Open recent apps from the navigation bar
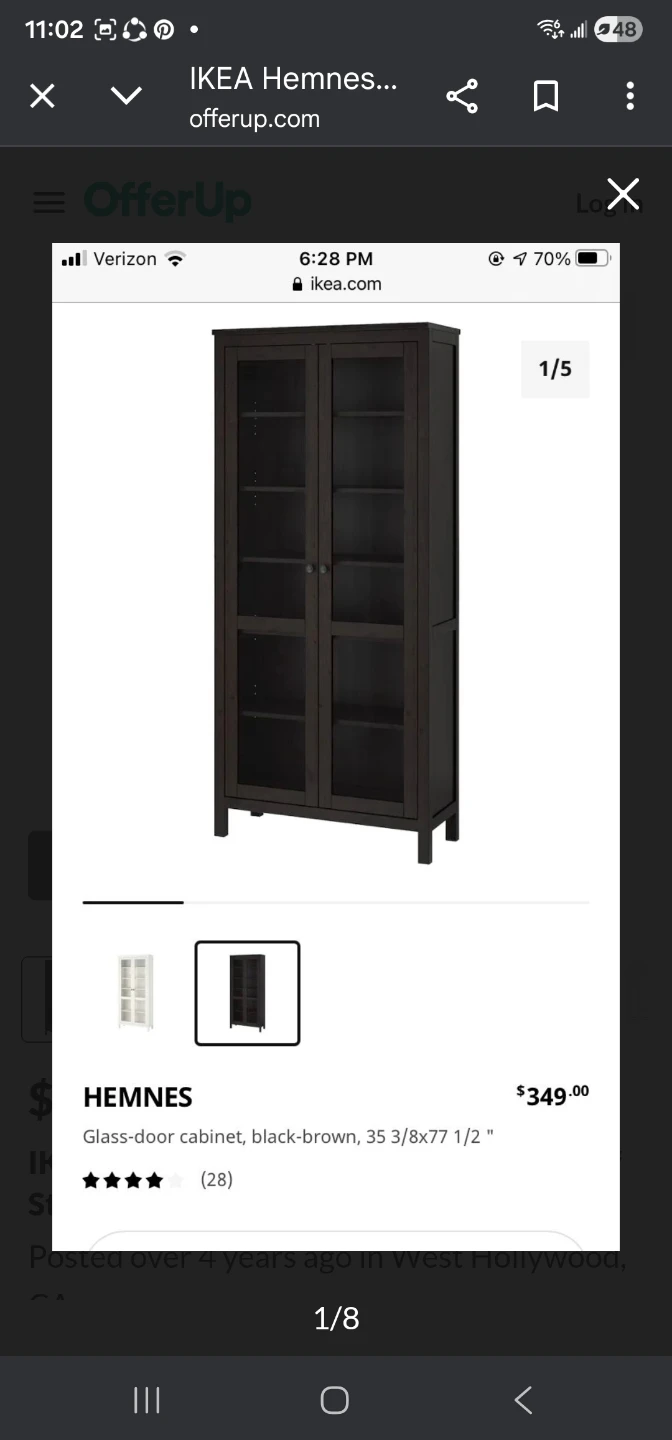The height and width of the screenshot is (1440, 672). (x=147, y=1400)
